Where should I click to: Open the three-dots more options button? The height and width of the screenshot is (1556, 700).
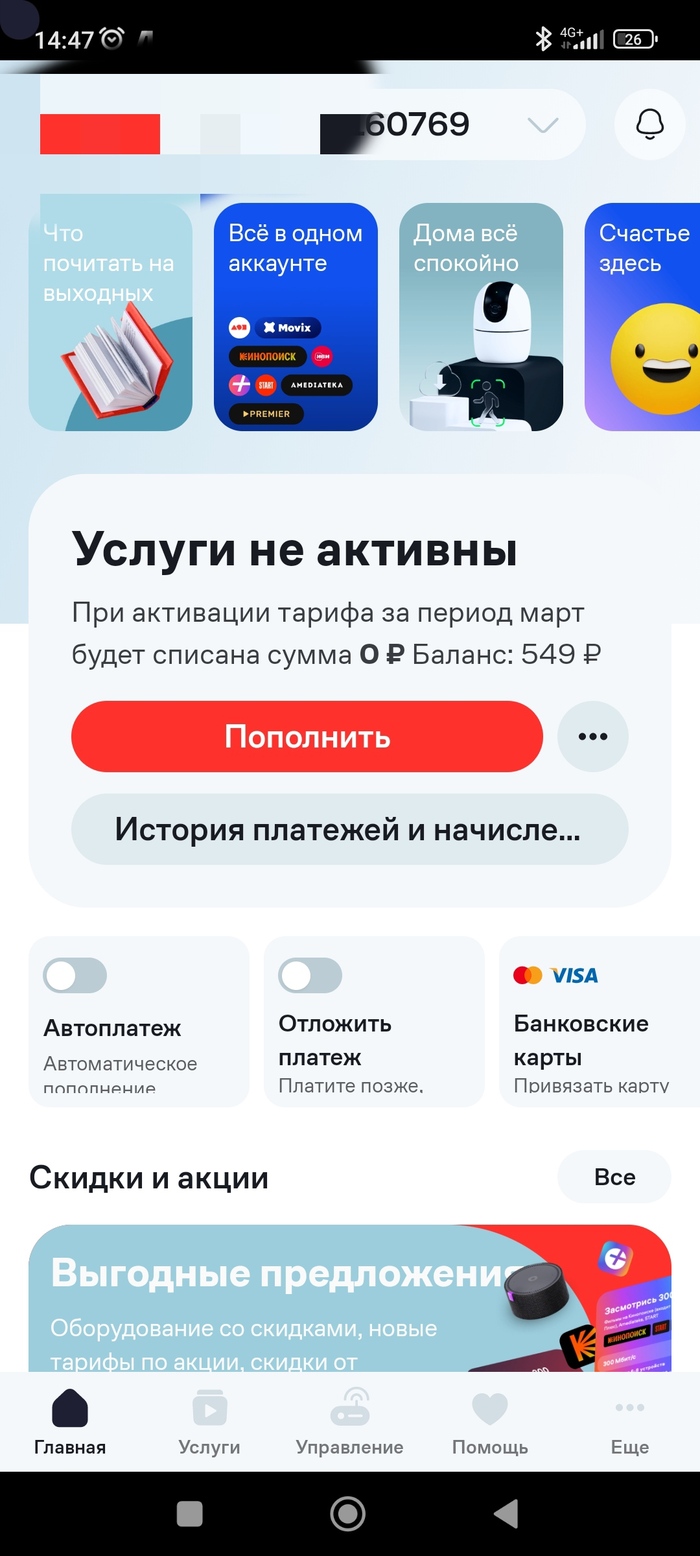click(593, 737)
